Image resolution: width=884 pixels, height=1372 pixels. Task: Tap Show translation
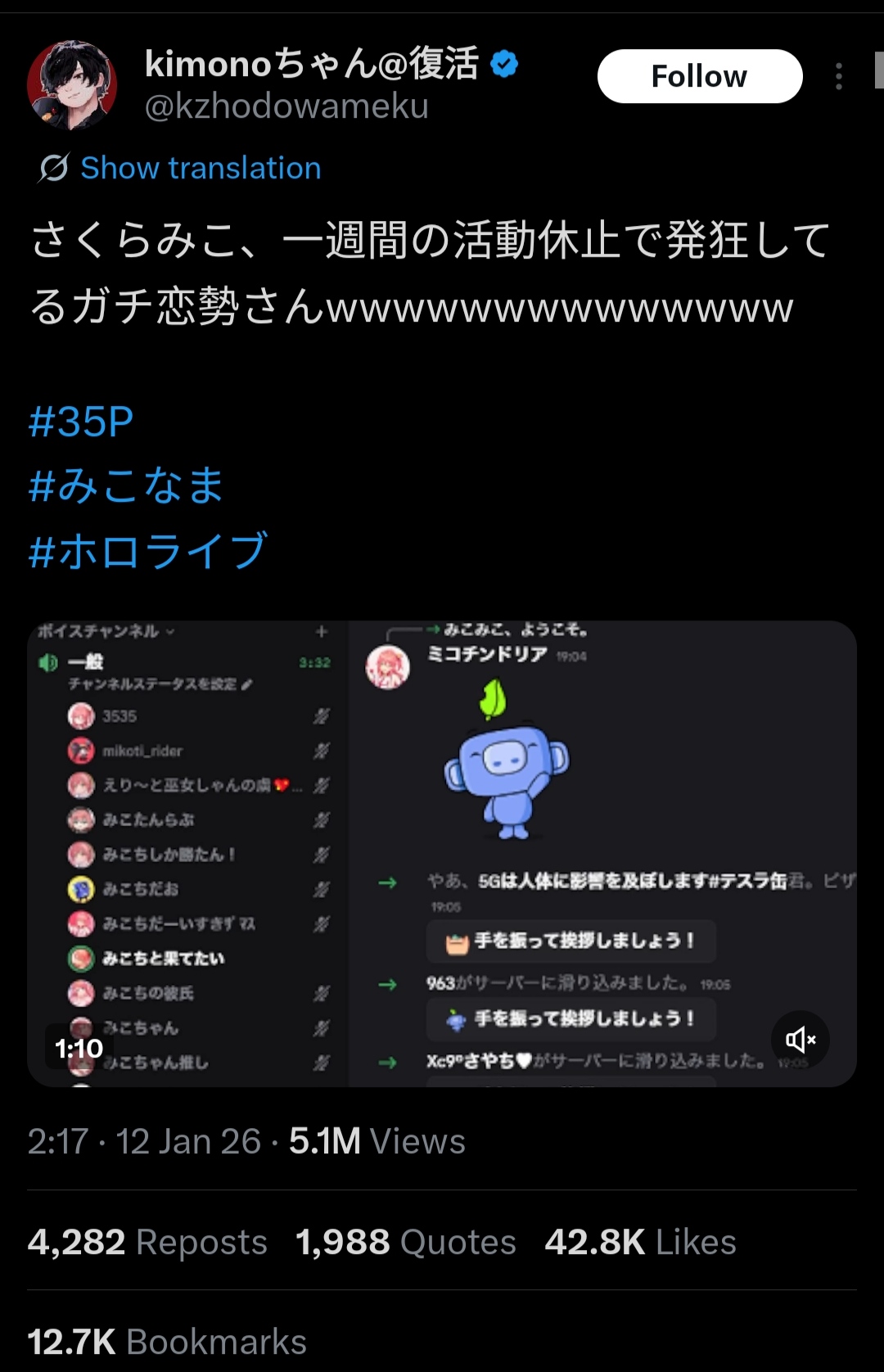click(x=200, y=168)
